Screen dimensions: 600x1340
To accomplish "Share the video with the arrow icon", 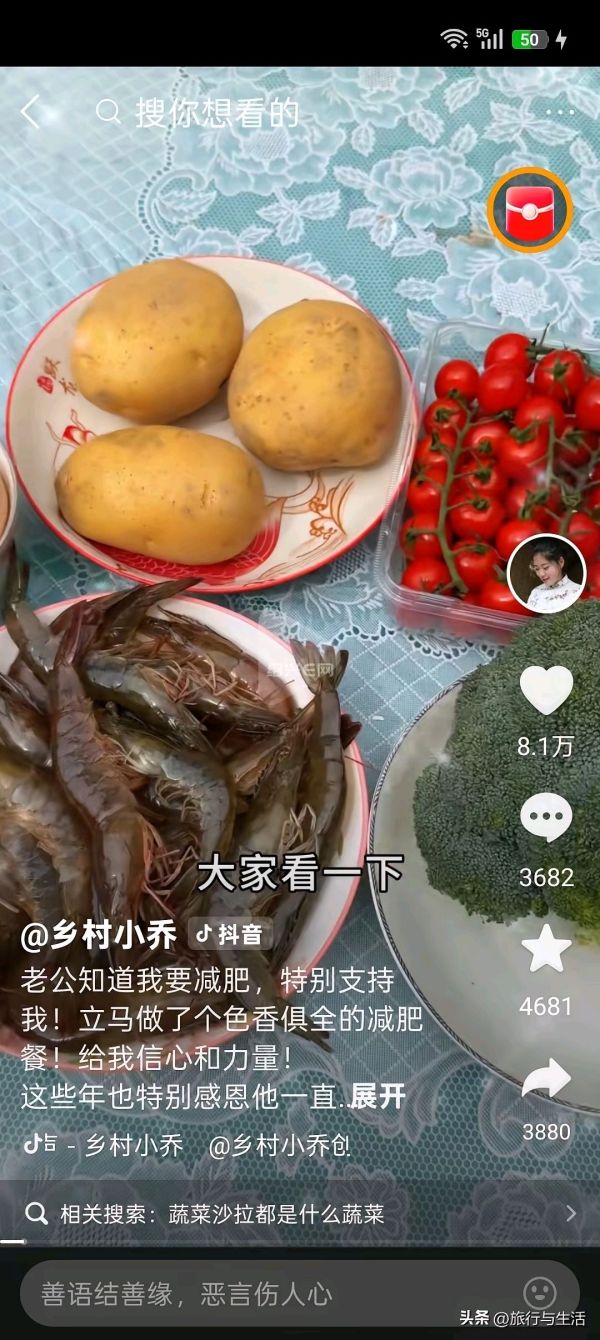I will (546, 1078).
